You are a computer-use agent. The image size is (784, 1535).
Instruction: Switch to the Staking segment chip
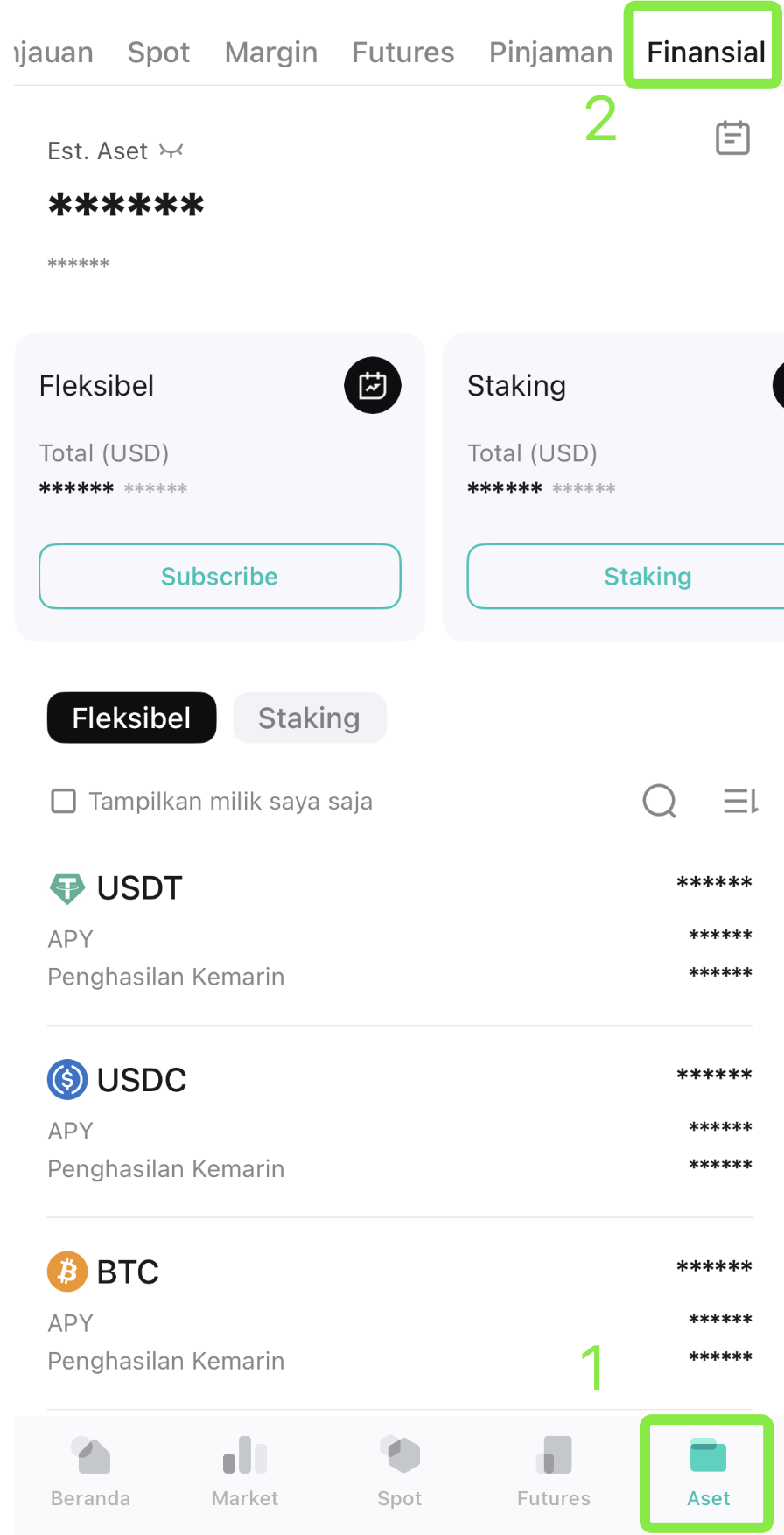[x=309, y=718]
